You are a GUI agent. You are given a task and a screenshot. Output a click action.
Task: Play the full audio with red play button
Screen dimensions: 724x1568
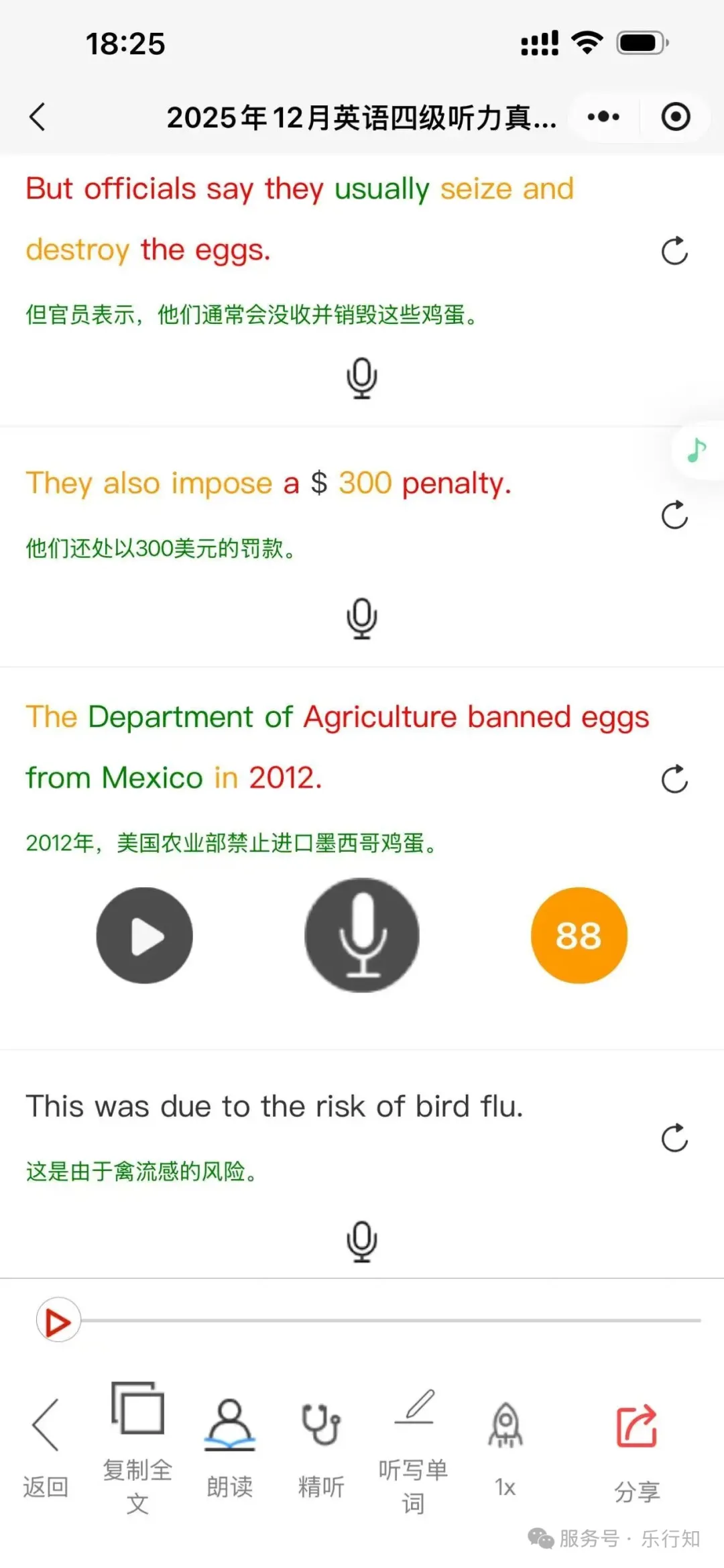tap(58, 1320)
